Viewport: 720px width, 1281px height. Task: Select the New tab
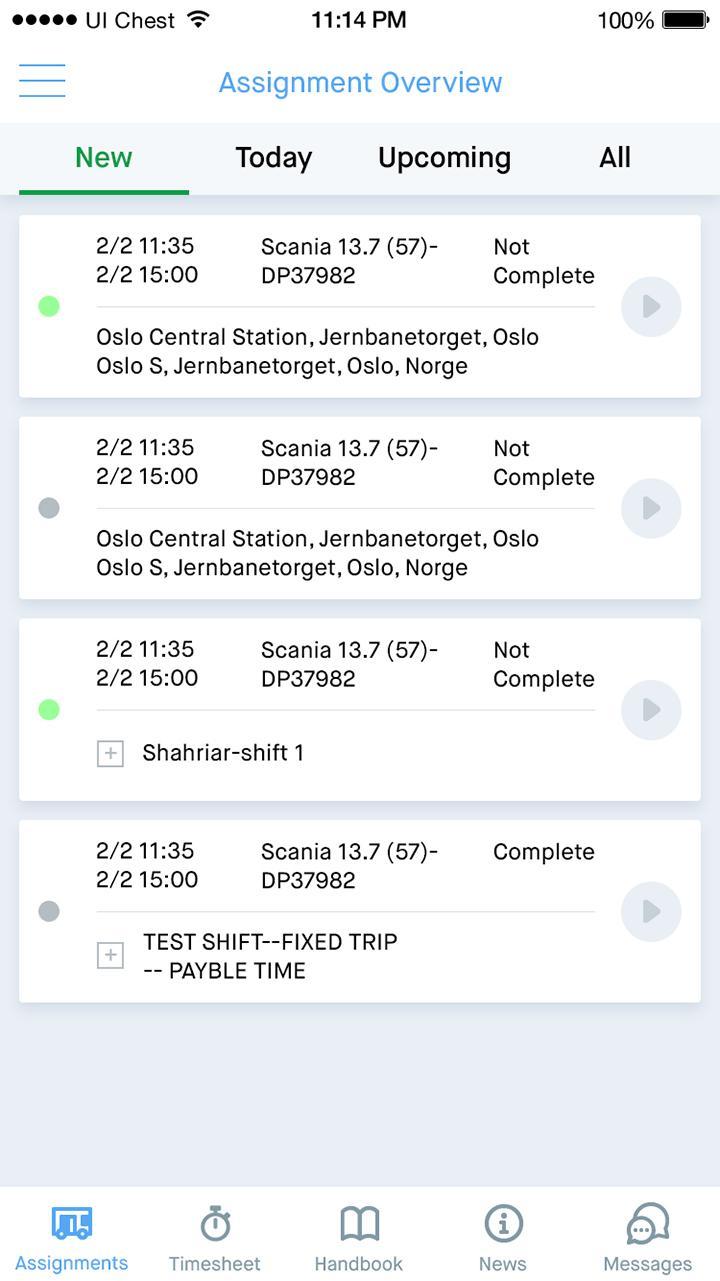(x=104, y=158)
